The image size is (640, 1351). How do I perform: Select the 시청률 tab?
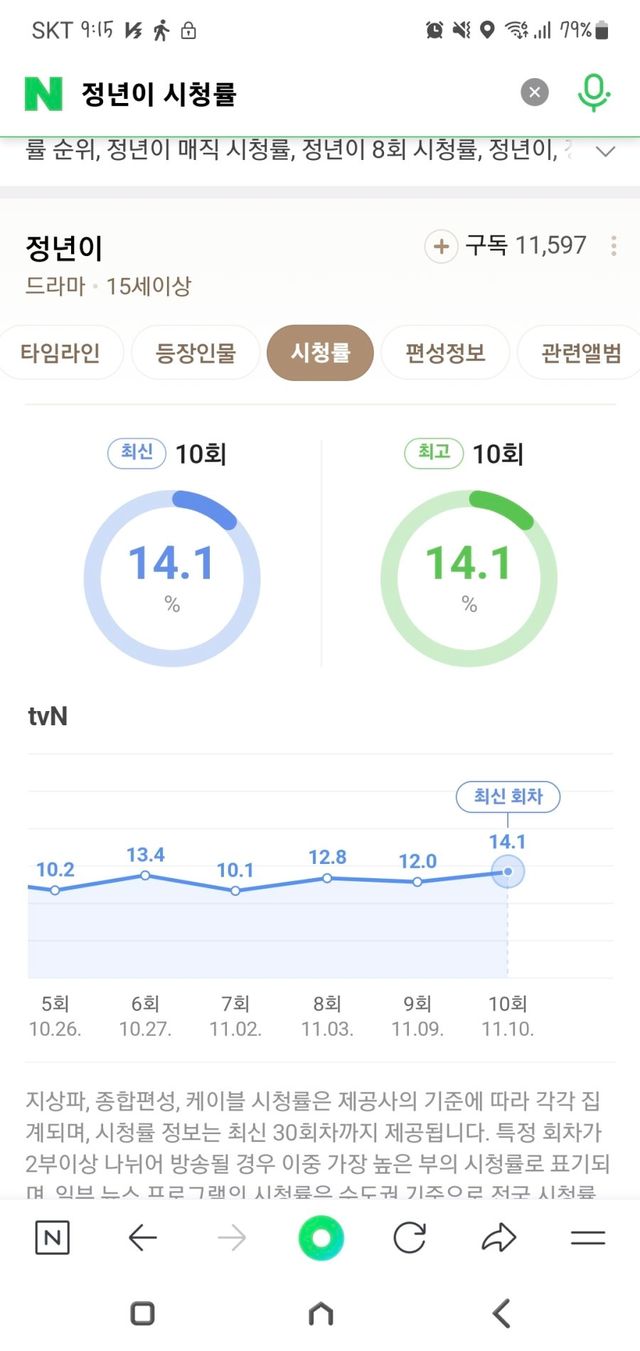pyautogui.click(x=320, y=353)
